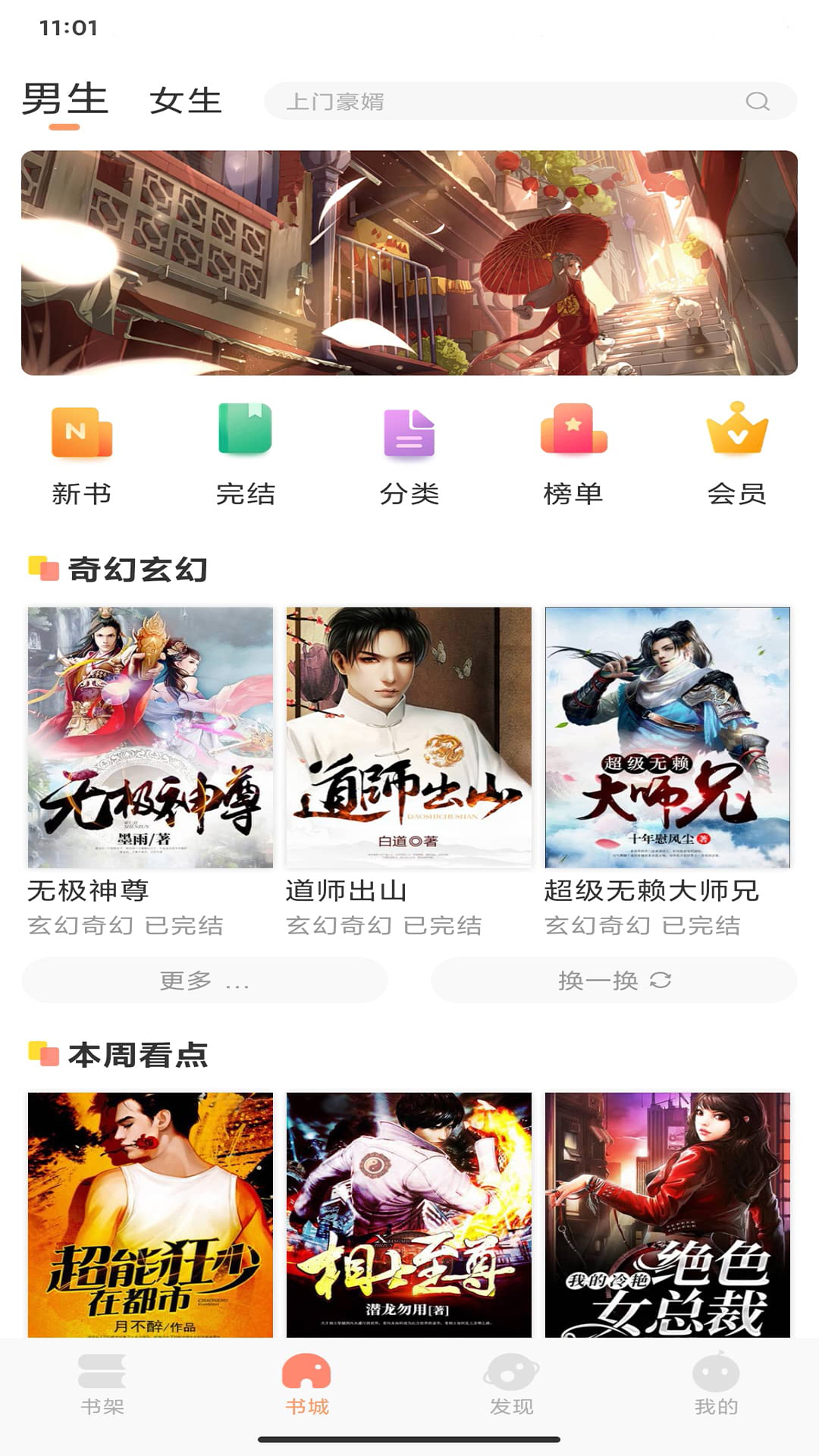This screenshot has height=1456, width=819.
Task: Tap 更多 for more 奇幻玄幻 books
Action: point(205,981)
